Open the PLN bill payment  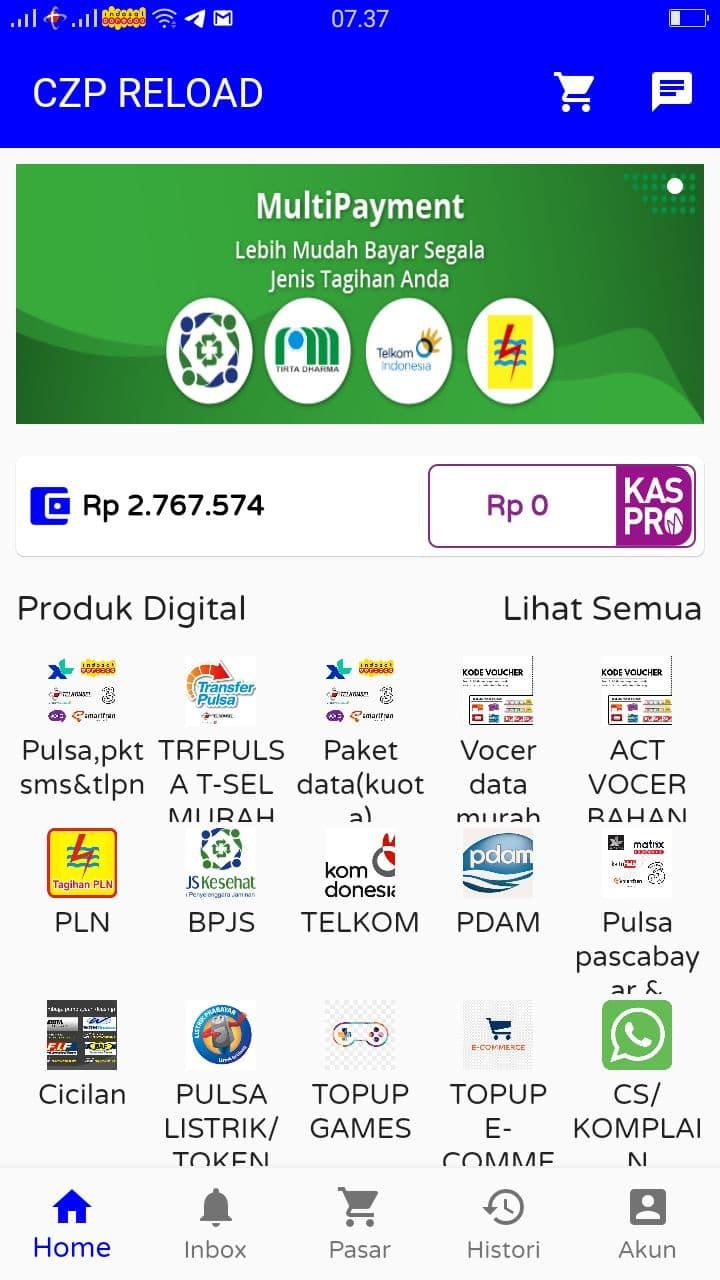[82, 880]
